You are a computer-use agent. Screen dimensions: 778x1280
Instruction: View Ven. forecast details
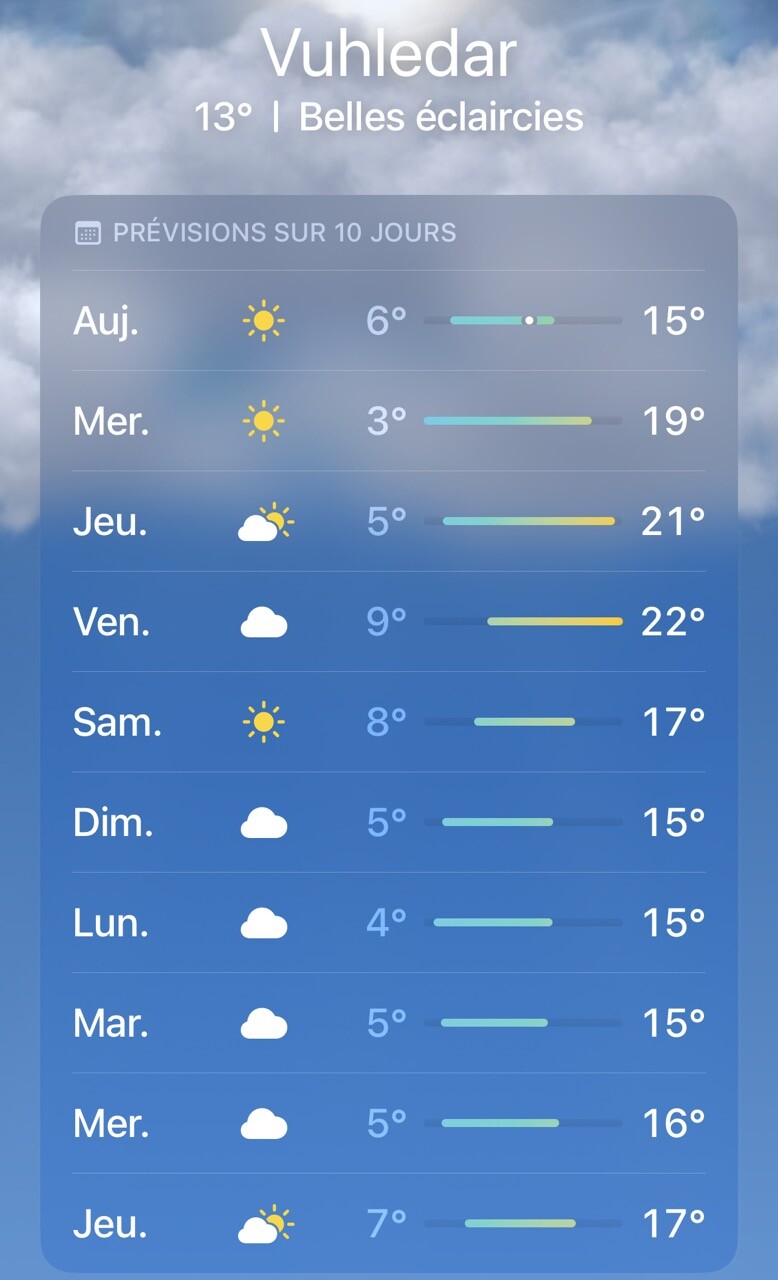pos(388,622)
